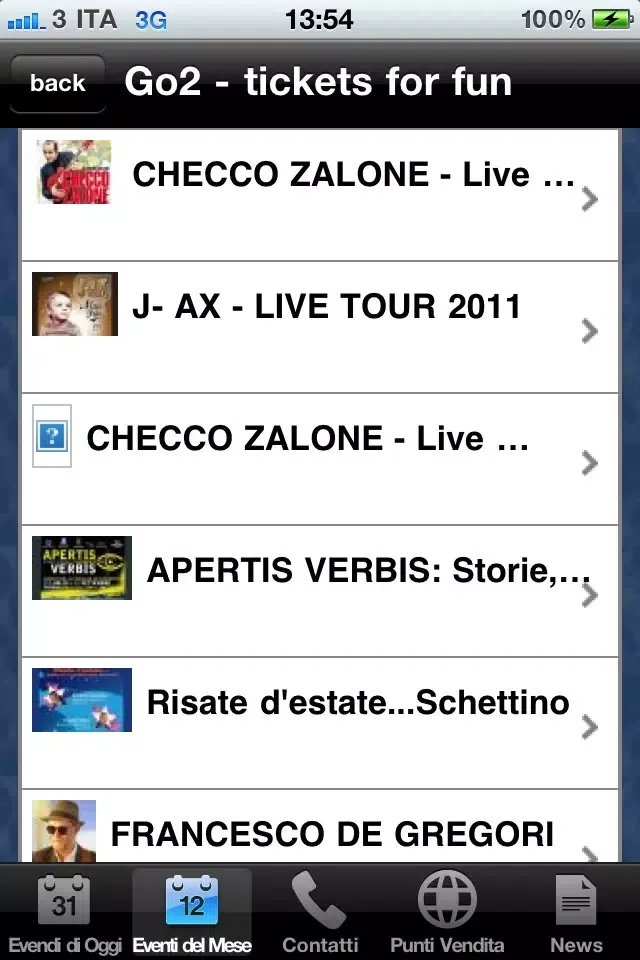Image resolution: width=640 pixels, height=960 pixels.
Task: Go to the Punti Vendita tab
Action: click(447, 912)
